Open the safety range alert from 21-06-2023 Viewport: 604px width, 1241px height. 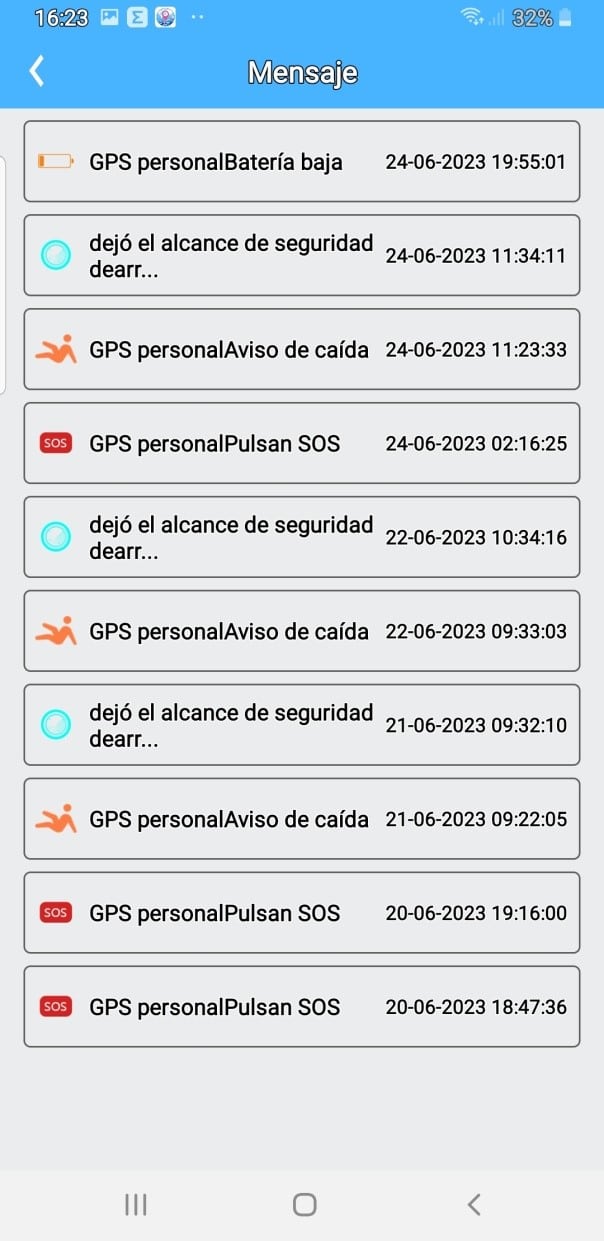[x=301, y=726]
